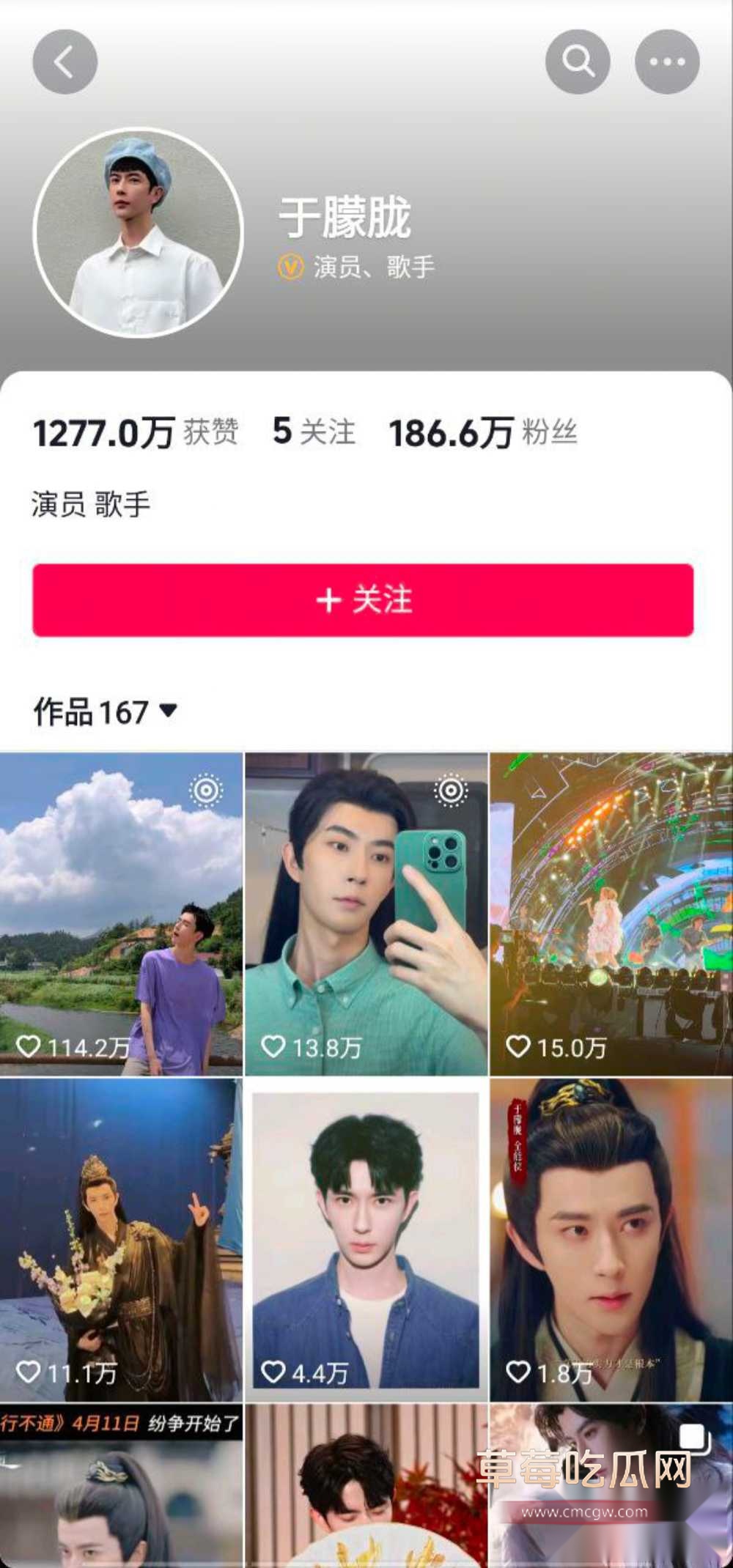The height and width of the screenshot is (1568, 733).
Task: View the 5 关注 following list
Action: 314,432
